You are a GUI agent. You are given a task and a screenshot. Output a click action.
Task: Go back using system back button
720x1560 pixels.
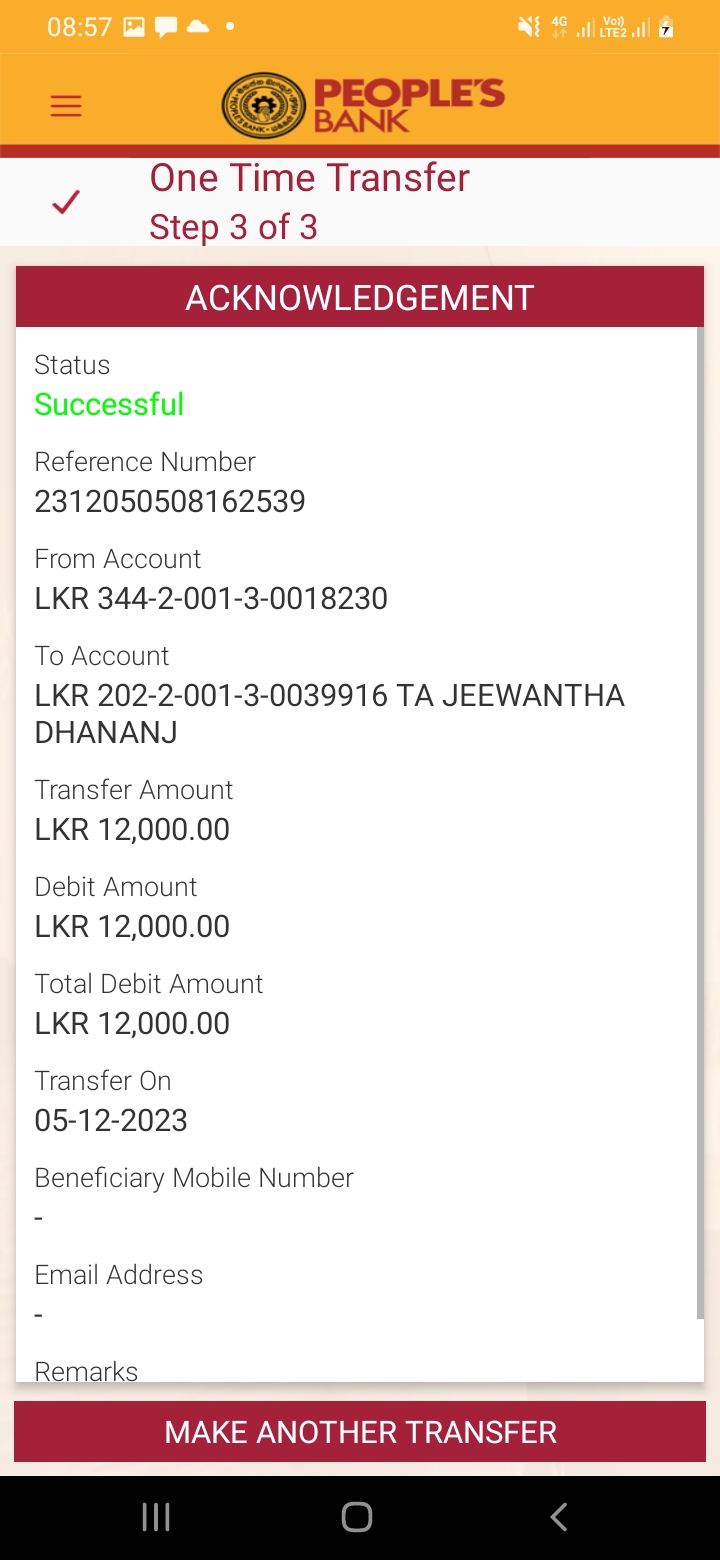click(559, 1517)
